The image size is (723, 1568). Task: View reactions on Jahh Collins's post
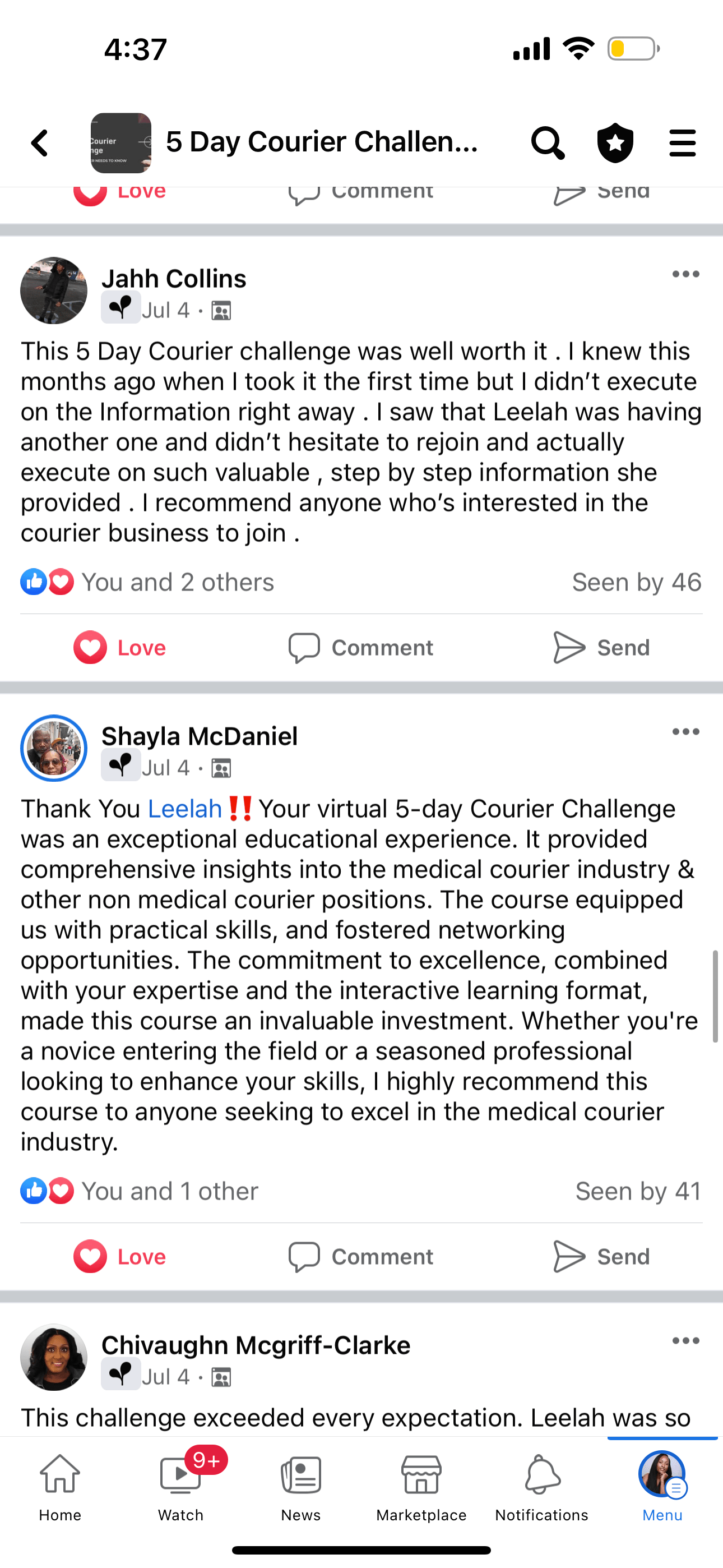(x=147, y=583)
